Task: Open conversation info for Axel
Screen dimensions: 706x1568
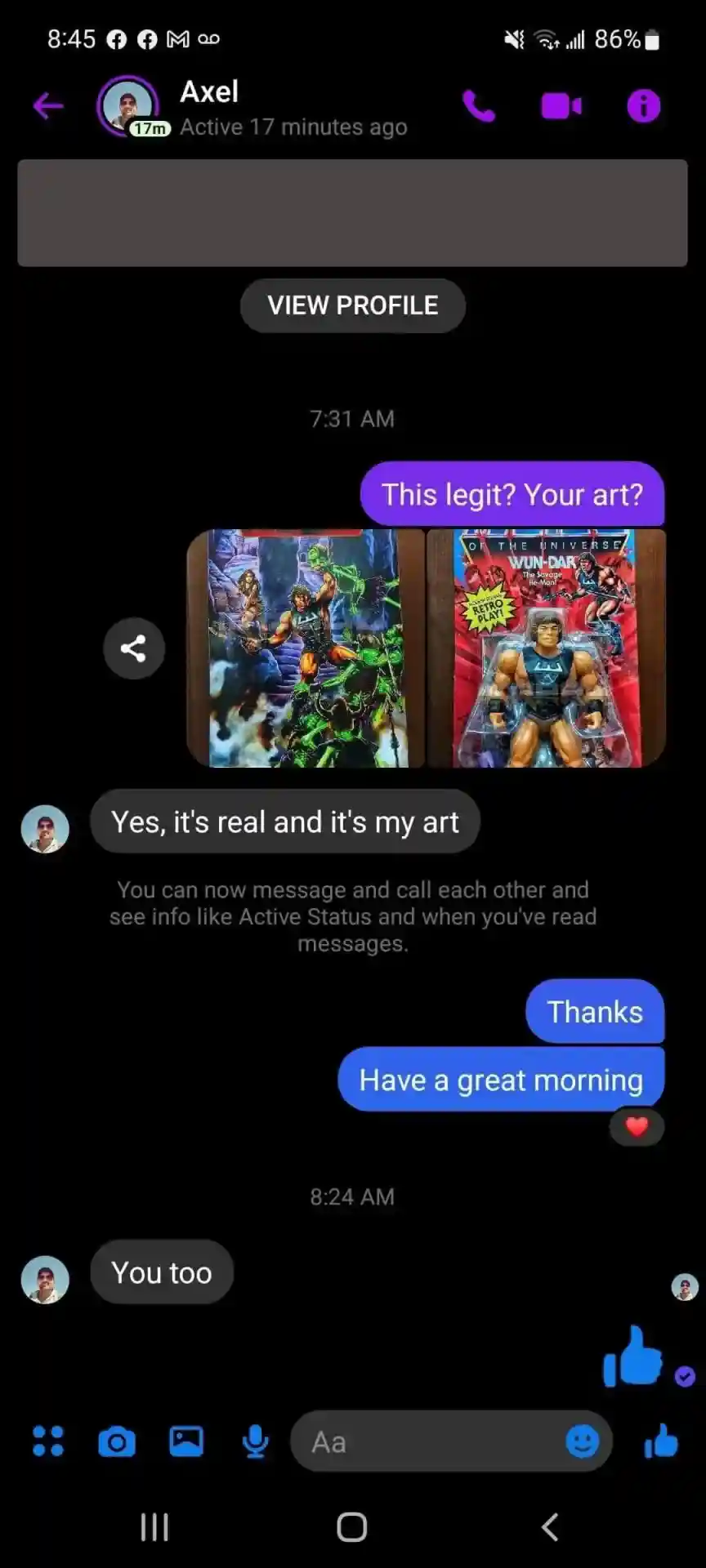Action: pyautogui.click(x=643, y=106)
